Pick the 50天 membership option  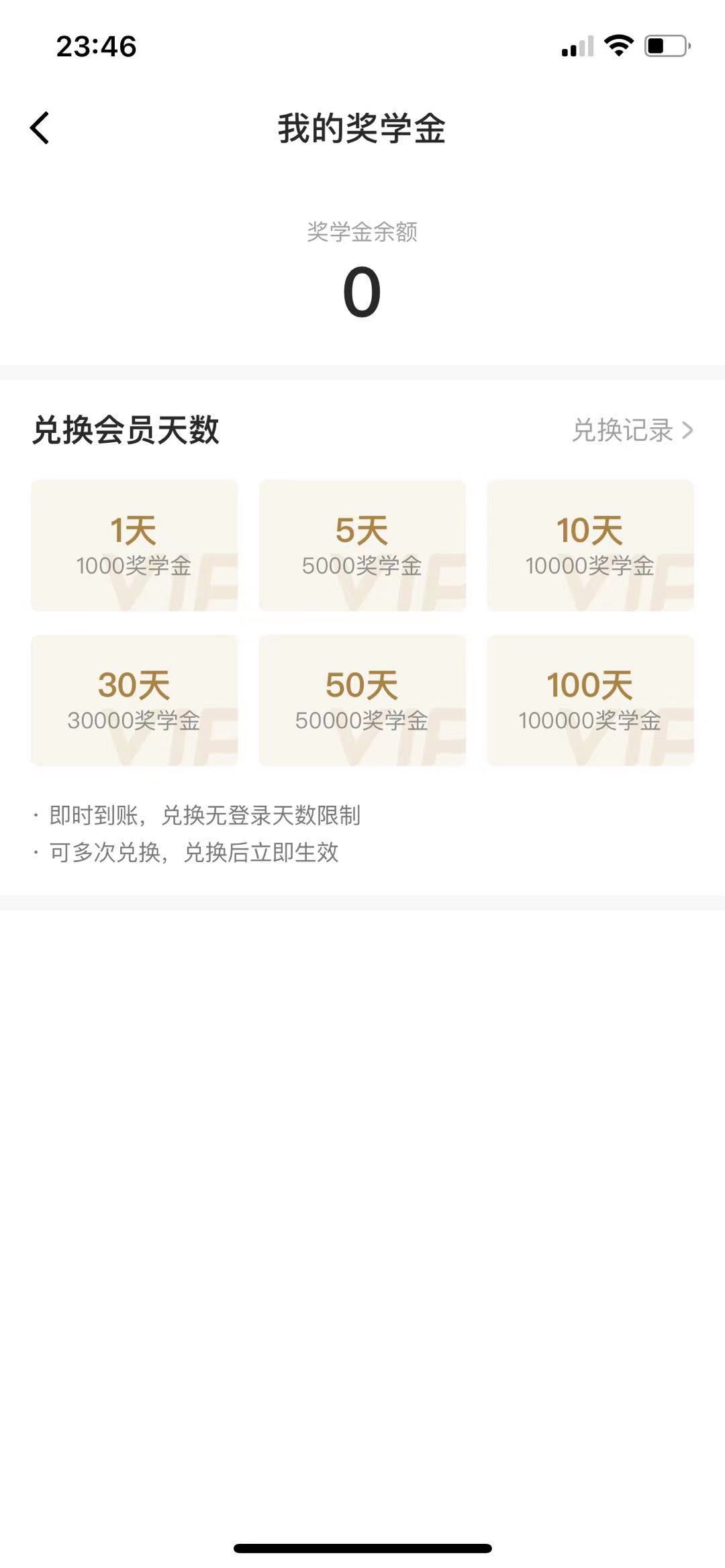(x=362, y=700)
